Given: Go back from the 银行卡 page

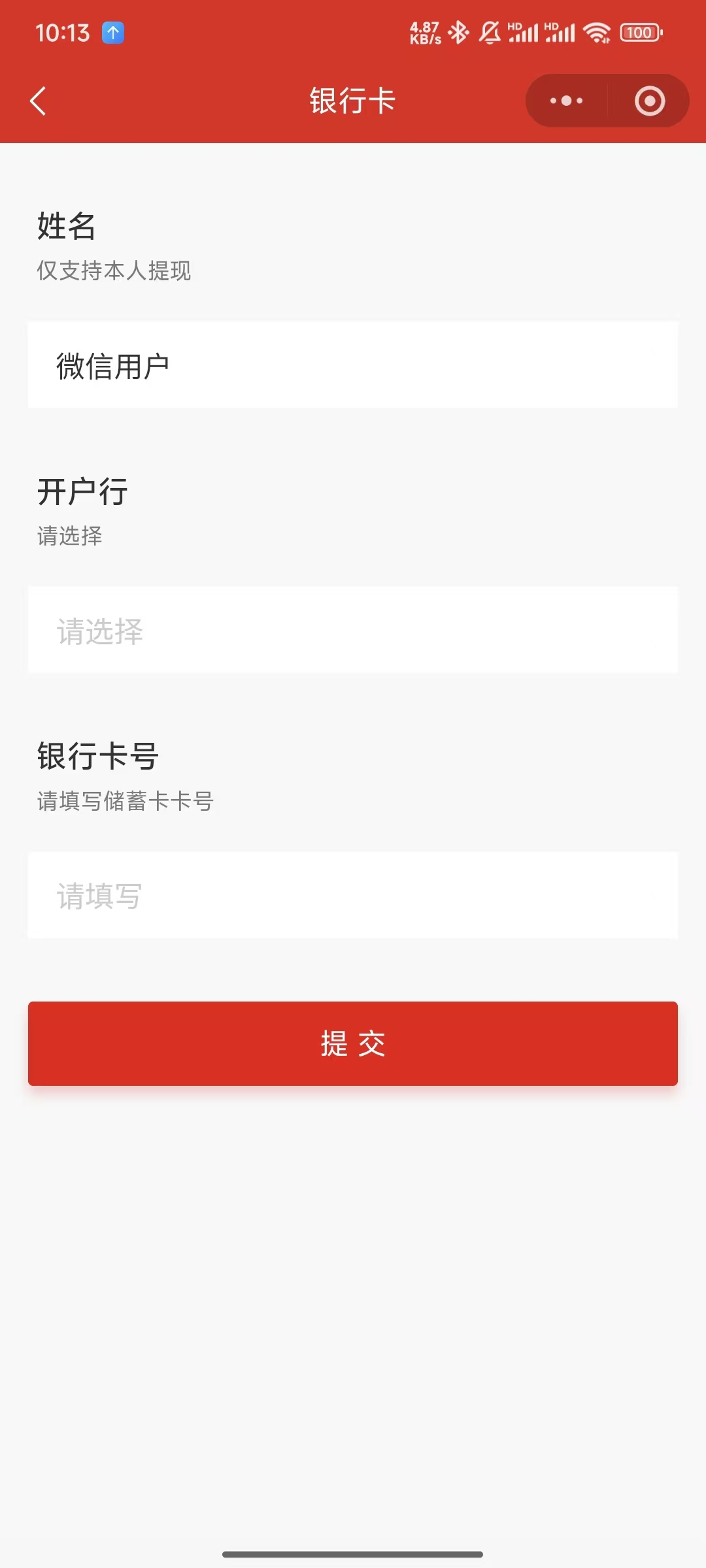Looking at the screenshot, I should [x=38, y=101].
